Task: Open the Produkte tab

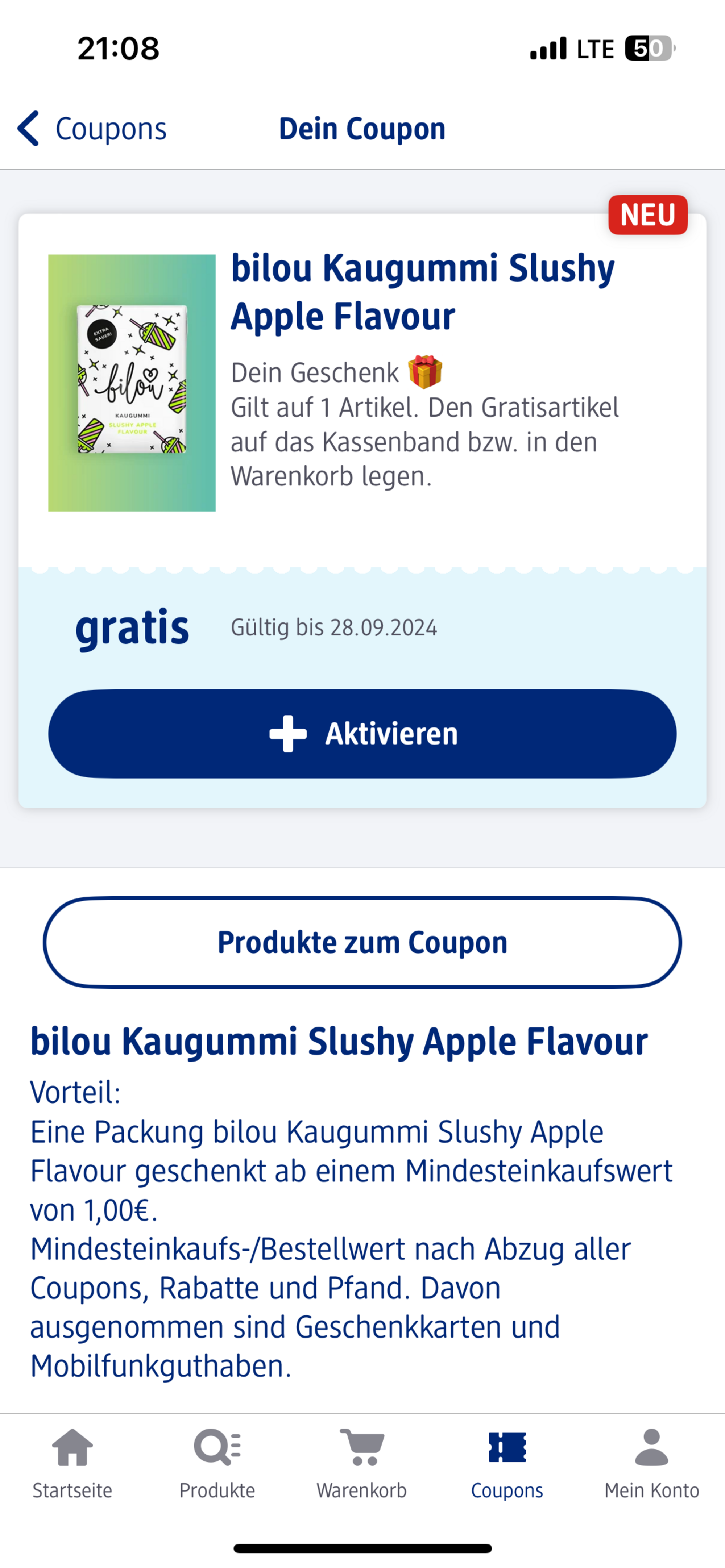Action: click(217, 1464)
